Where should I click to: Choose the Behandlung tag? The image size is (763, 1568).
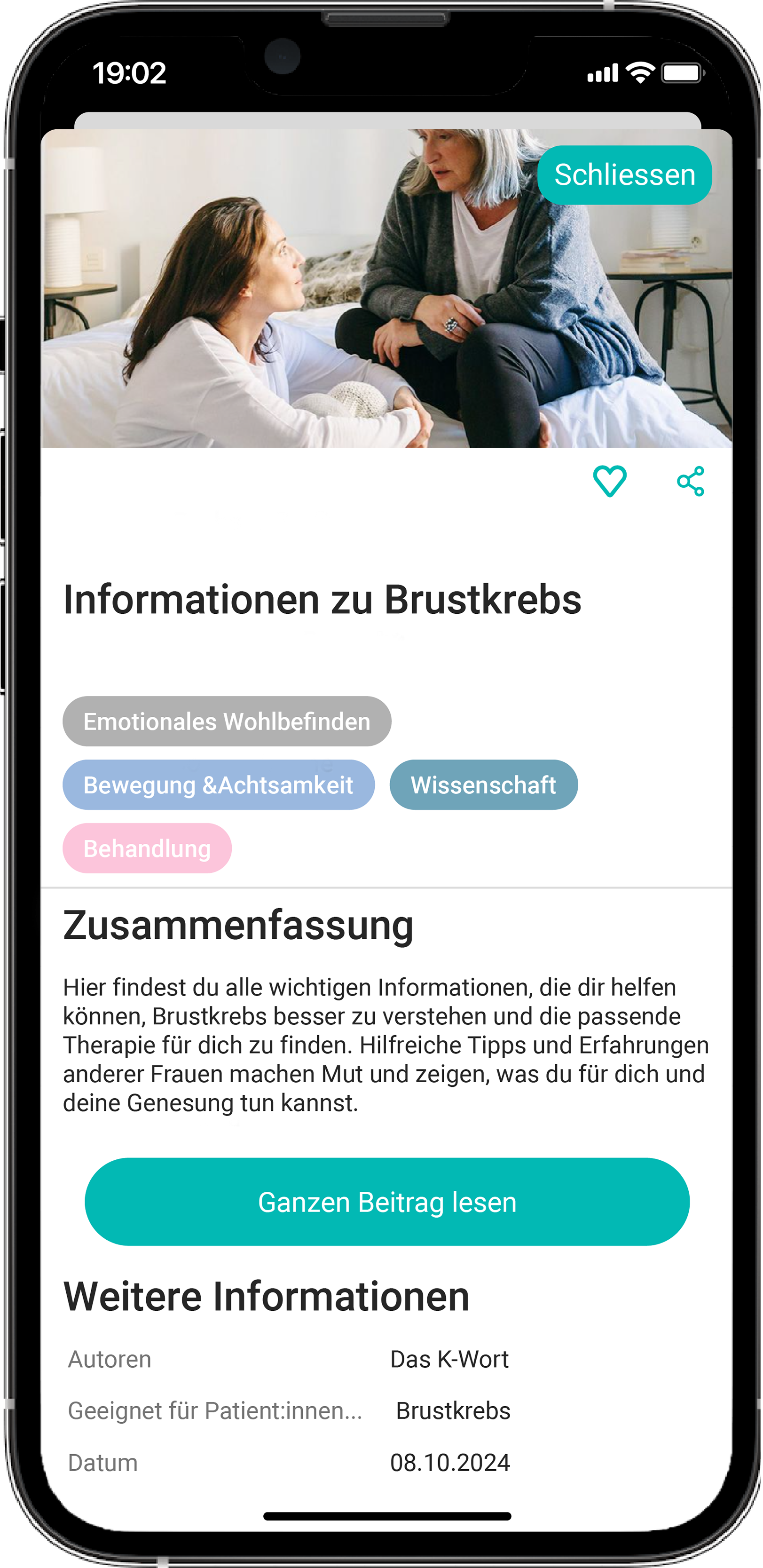click(147, 848)
